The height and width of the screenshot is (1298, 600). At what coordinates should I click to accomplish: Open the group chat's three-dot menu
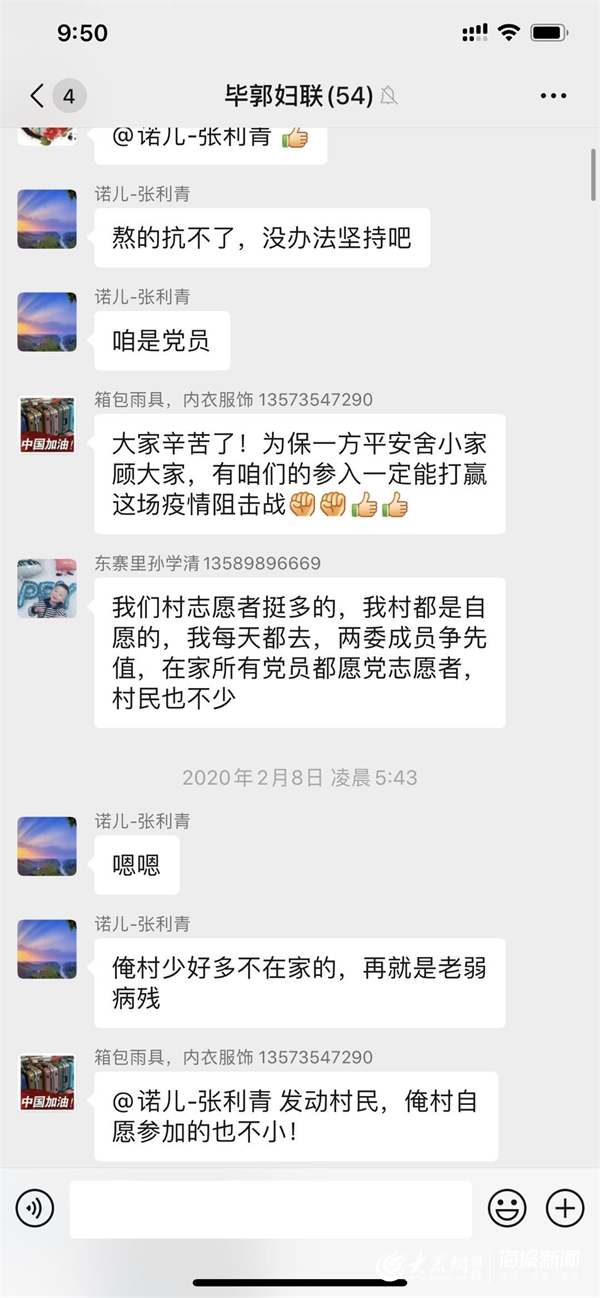pyautogui.click(x=553, y=96)
